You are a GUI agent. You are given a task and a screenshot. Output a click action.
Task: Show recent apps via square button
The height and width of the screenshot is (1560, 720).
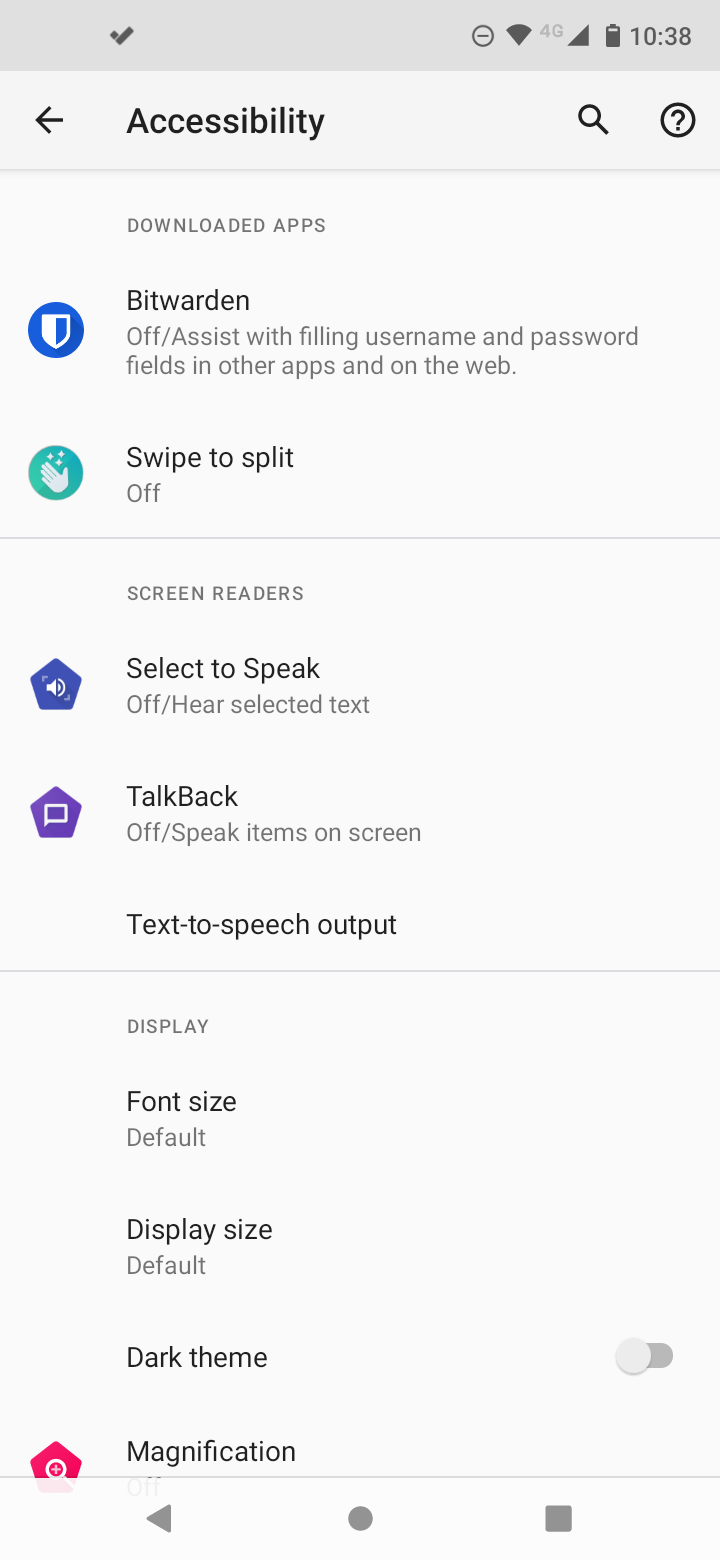[x=558, y=1519]
